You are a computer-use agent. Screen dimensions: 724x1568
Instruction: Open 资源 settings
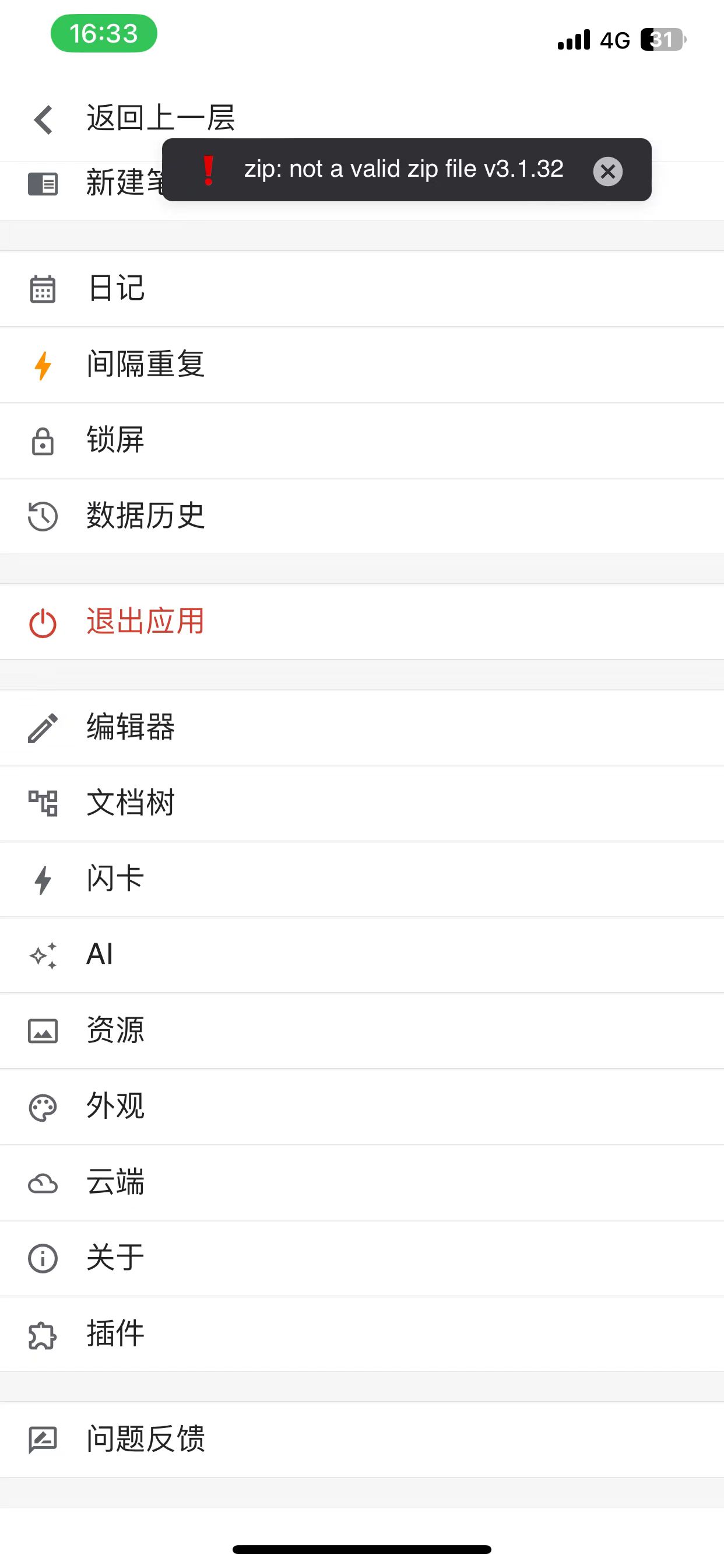click(115, 1031)
